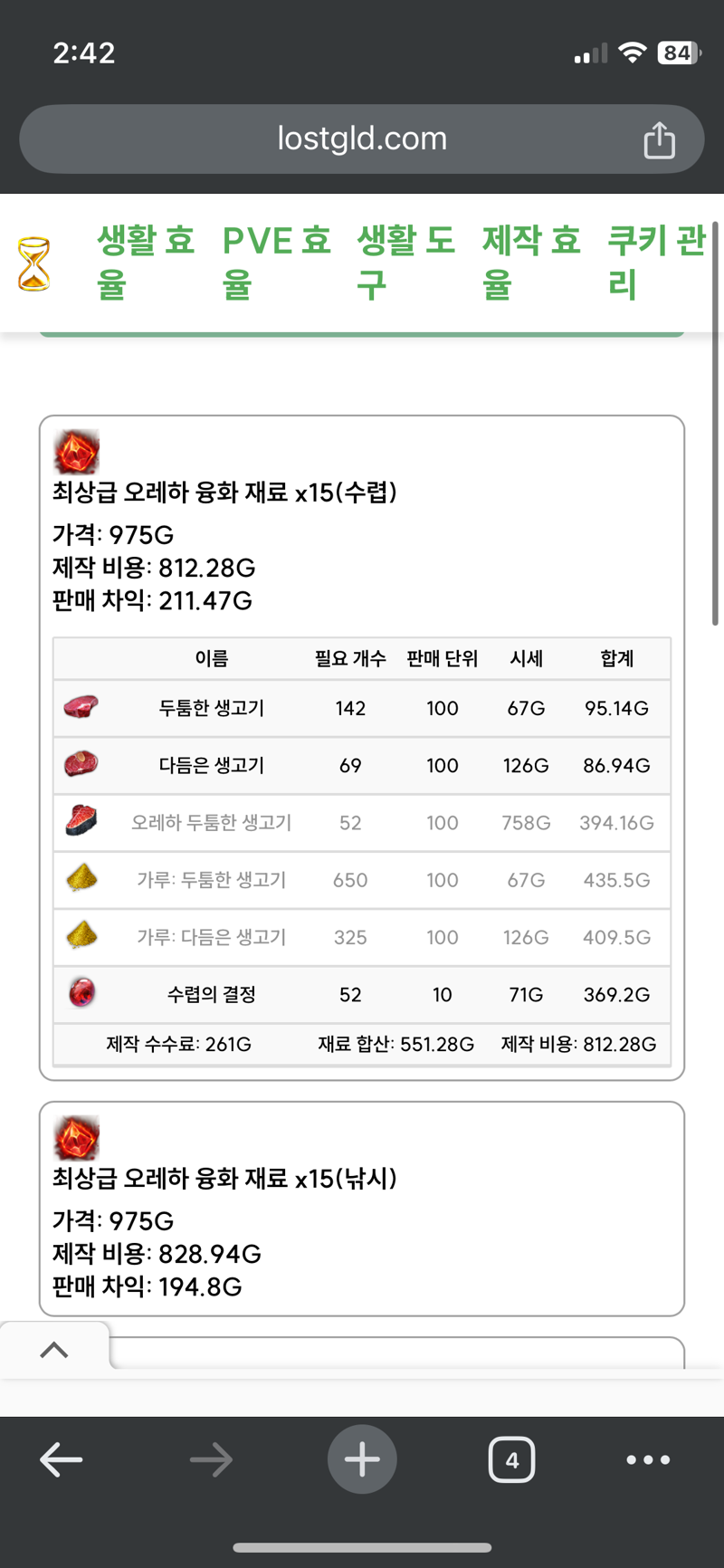The image size is (724, 1568).
Task: View the 4 open tabs
Action: coord(511,1459)
